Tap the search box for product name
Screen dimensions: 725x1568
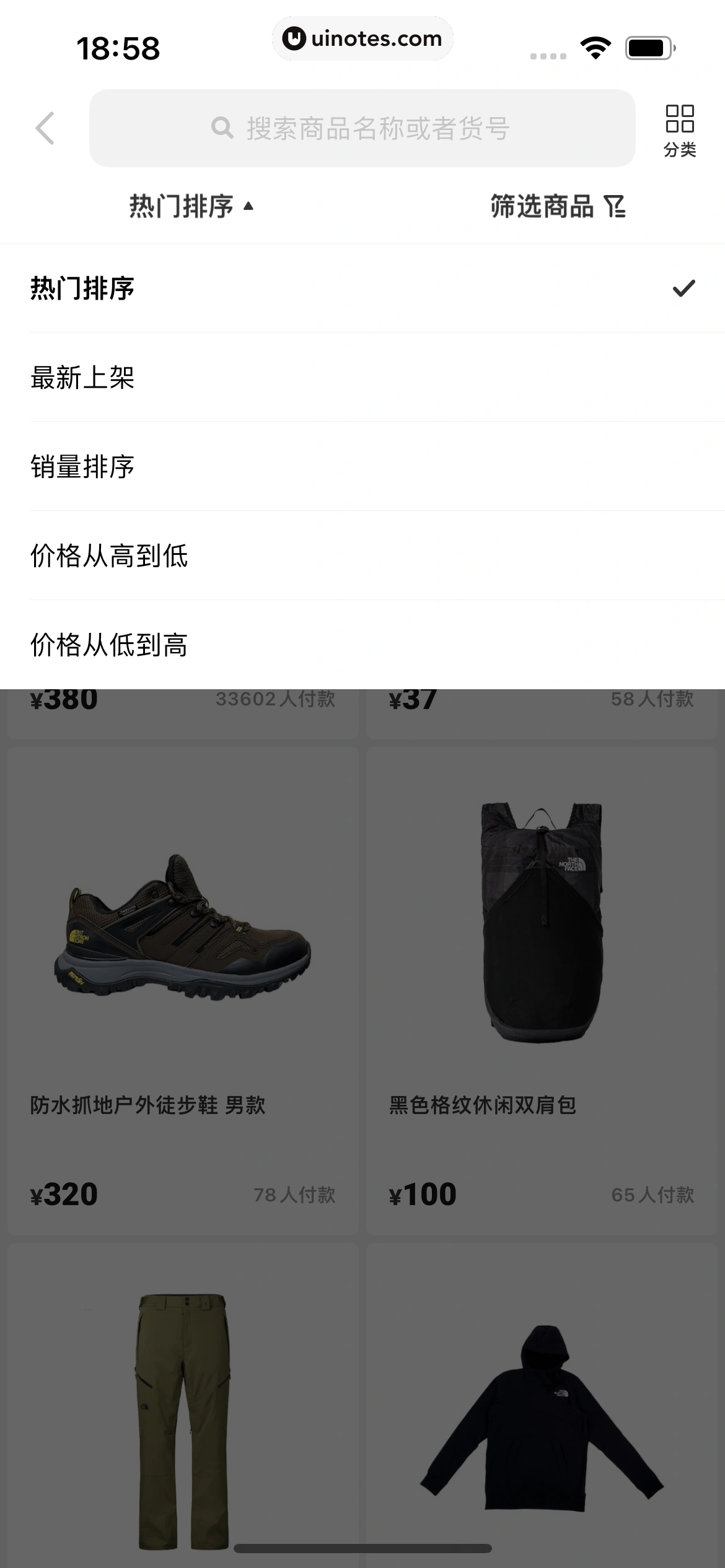pos(362,128)
